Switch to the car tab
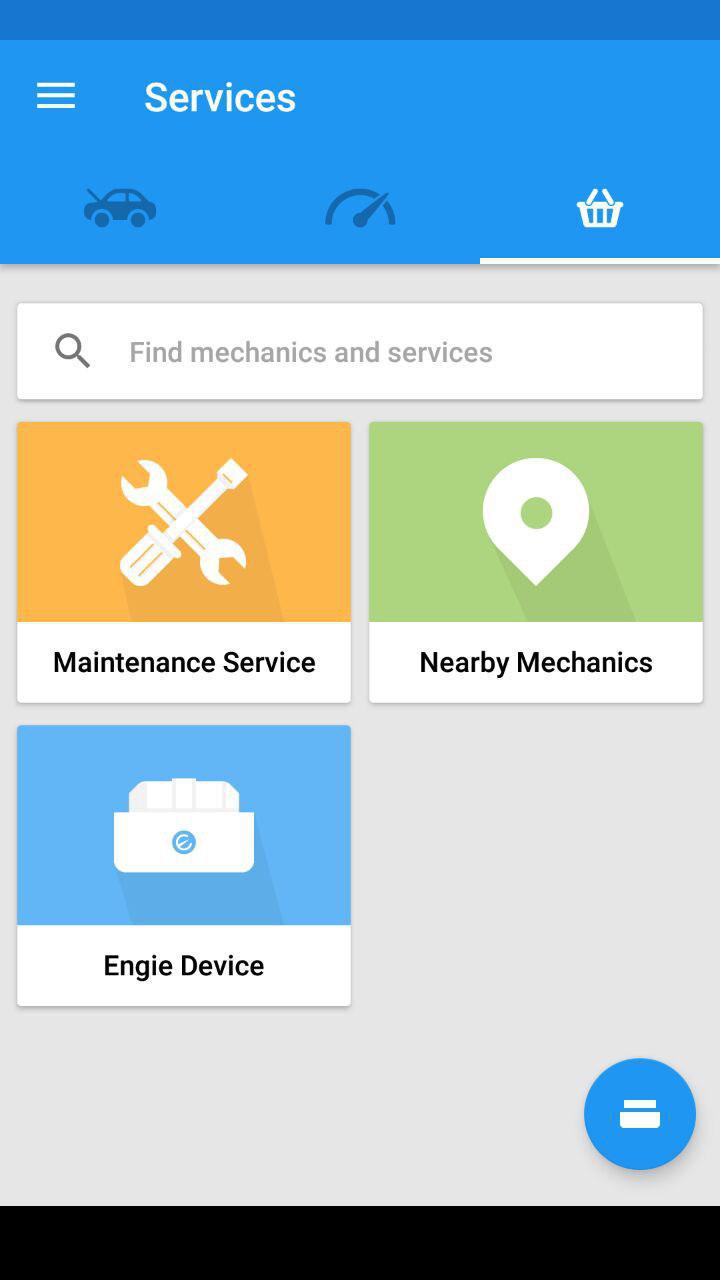Image resolution: width=720 pixels, height=1280 pixels. pyautogui.click(x=120, y=208)
